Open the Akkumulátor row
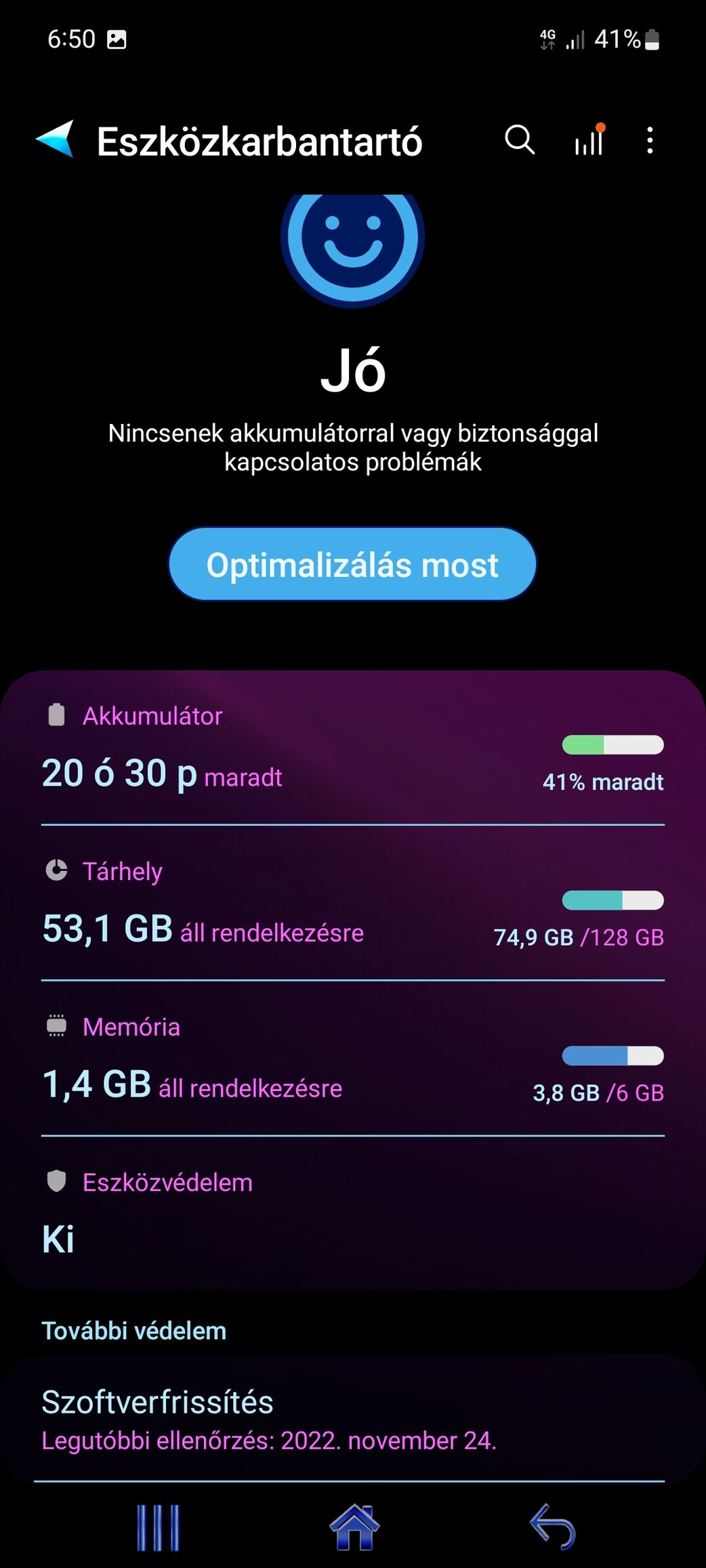706x1568 pixels. (353, 748)
